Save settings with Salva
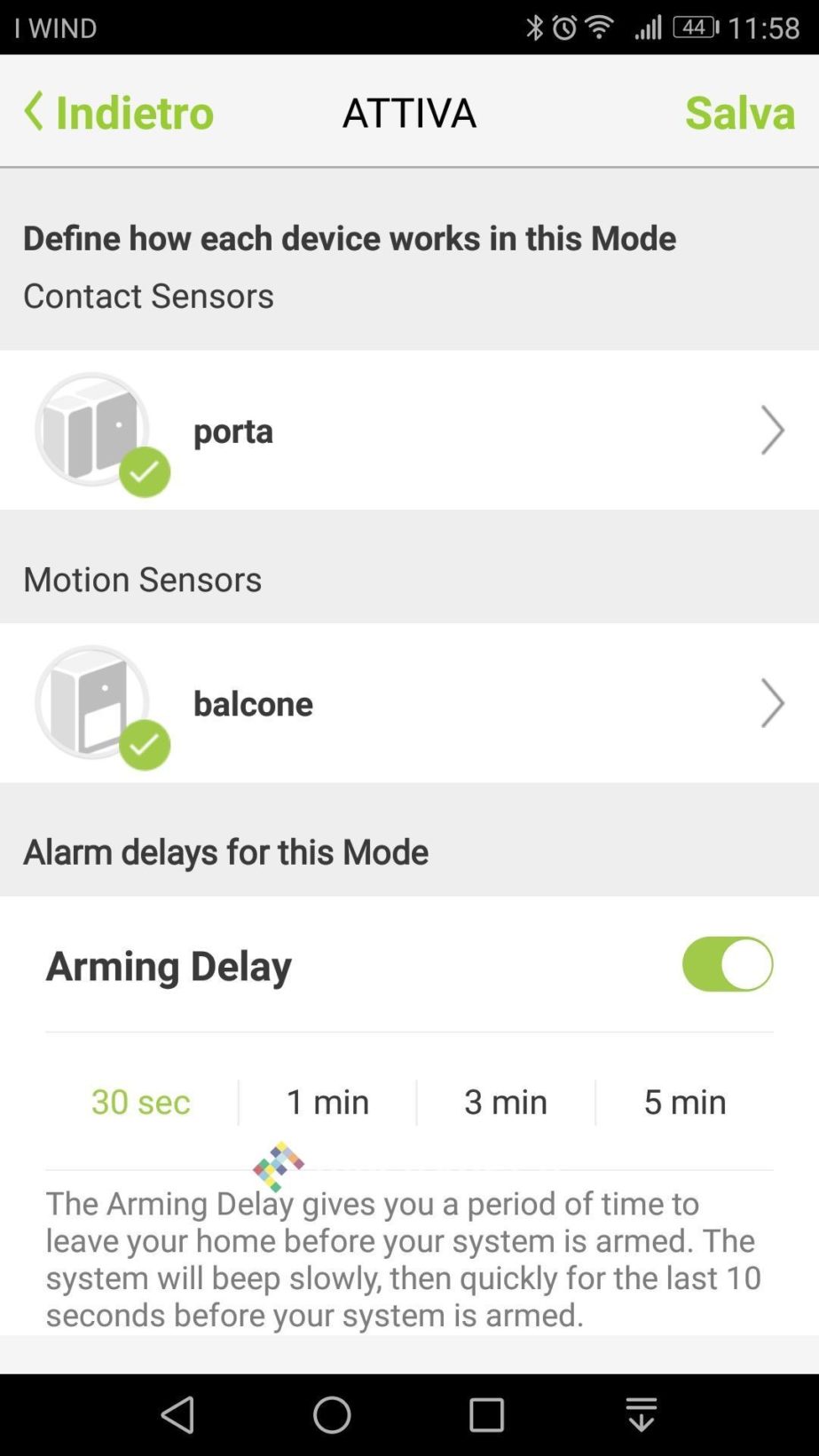This screenshot has height=1456, width=819. pyautogui.click(x=739, y=112)
